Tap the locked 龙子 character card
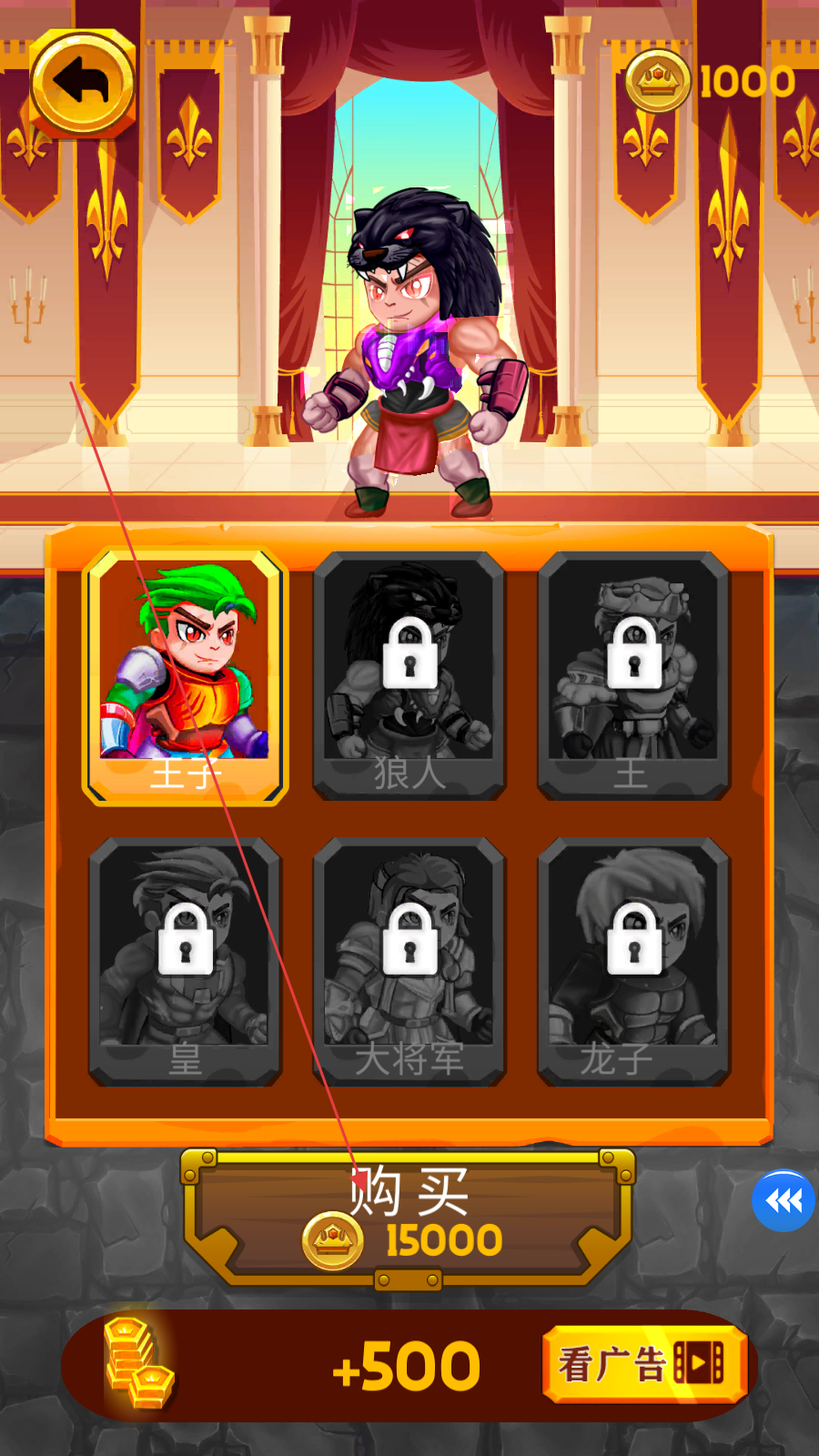 [633, 962]
